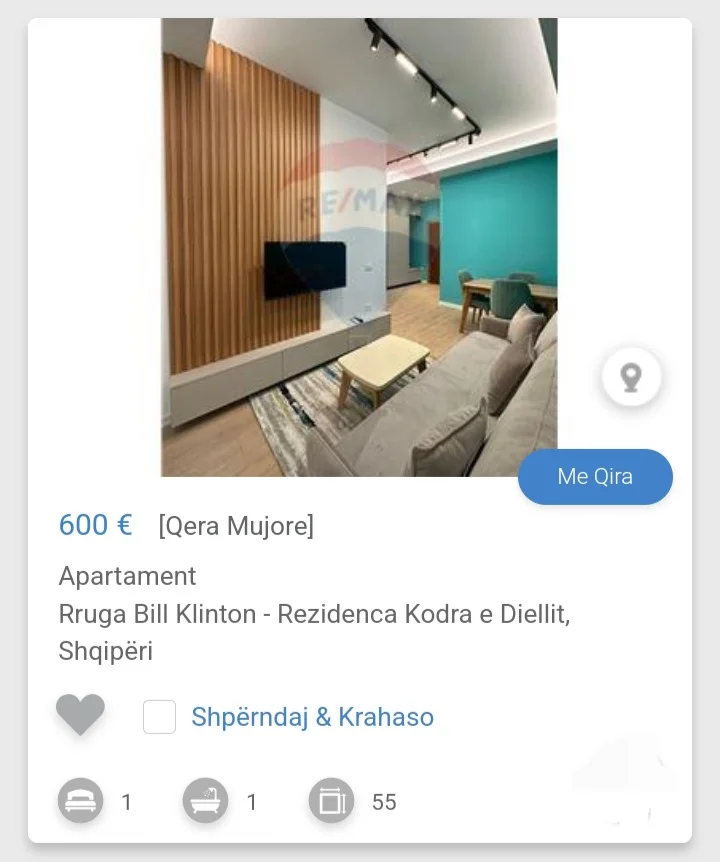Open the Shpërndaj & Krahaso link

[312, 716]
